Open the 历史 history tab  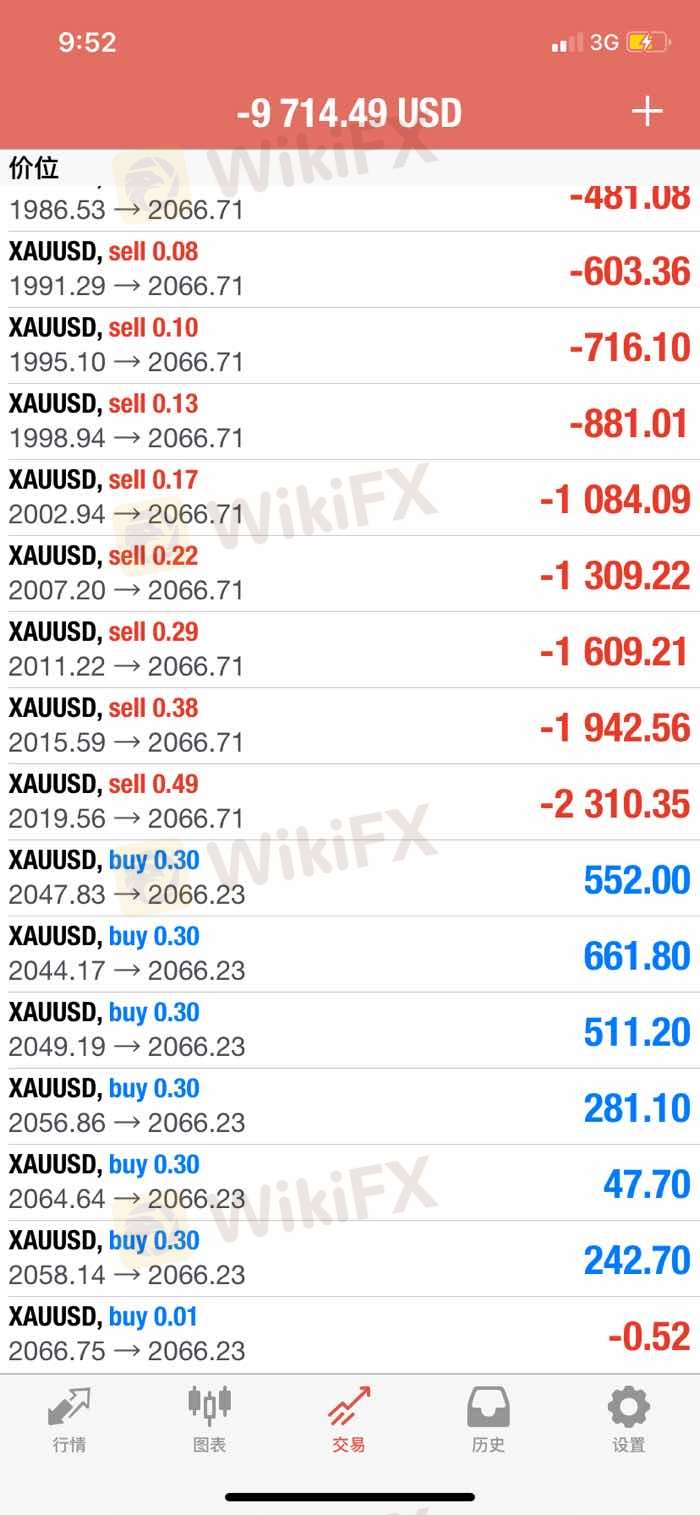pyautogui.click(x=488, y=1419)
